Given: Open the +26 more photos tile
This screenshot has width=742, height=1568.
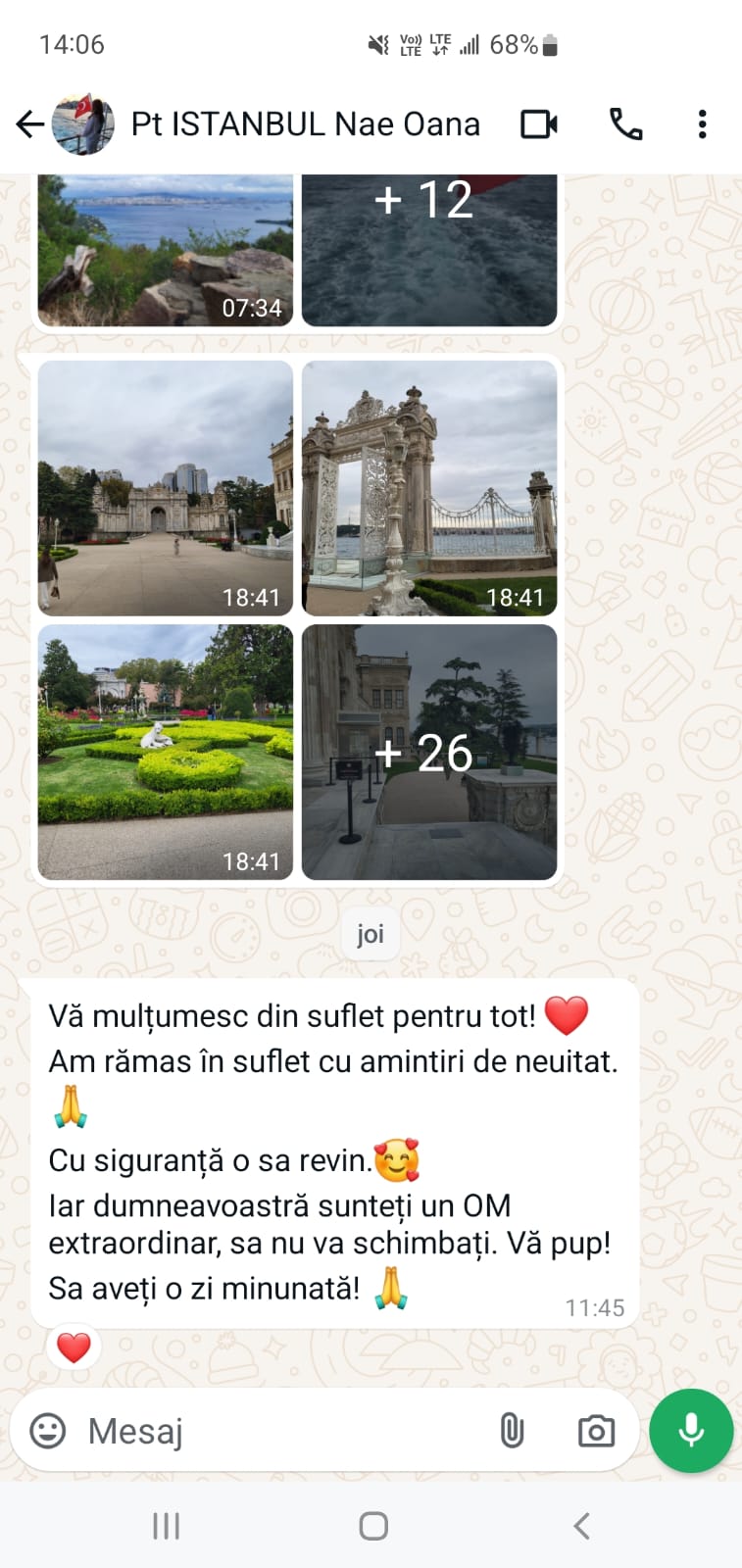Looking at the screenshot, I should [x=429, y=752].
